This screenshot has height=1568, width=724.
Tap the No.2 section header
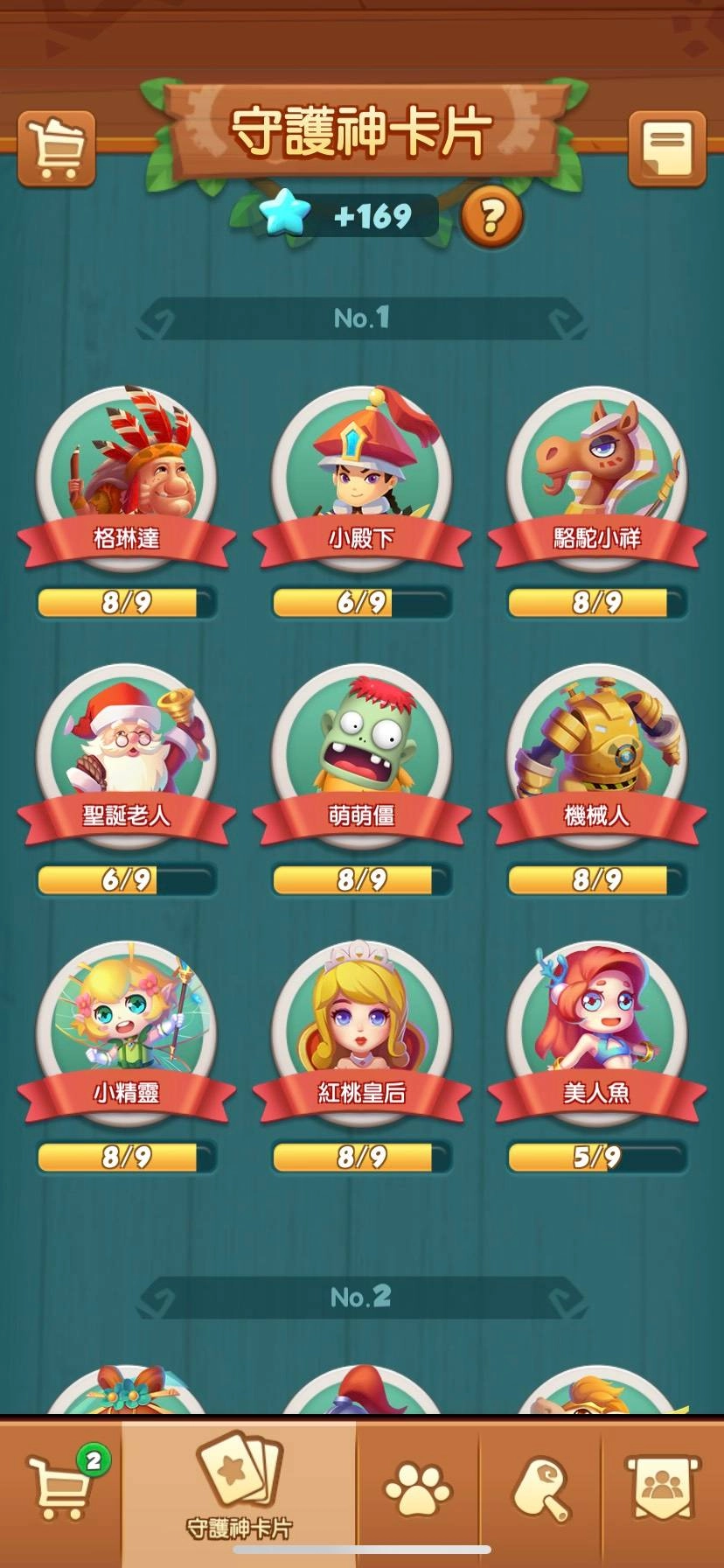(x=362, y=1298)
